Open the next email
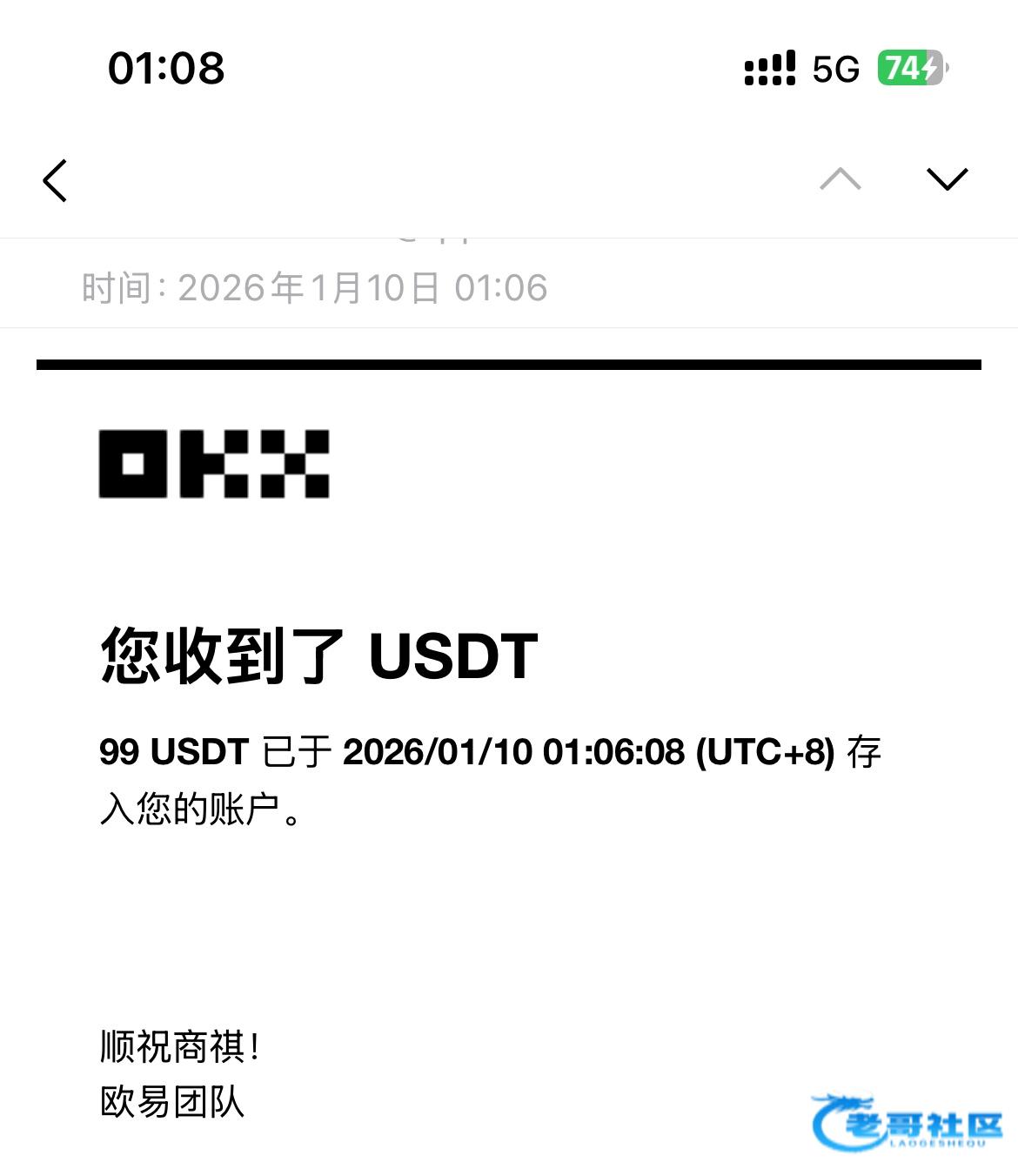 (x=947, y=179)
